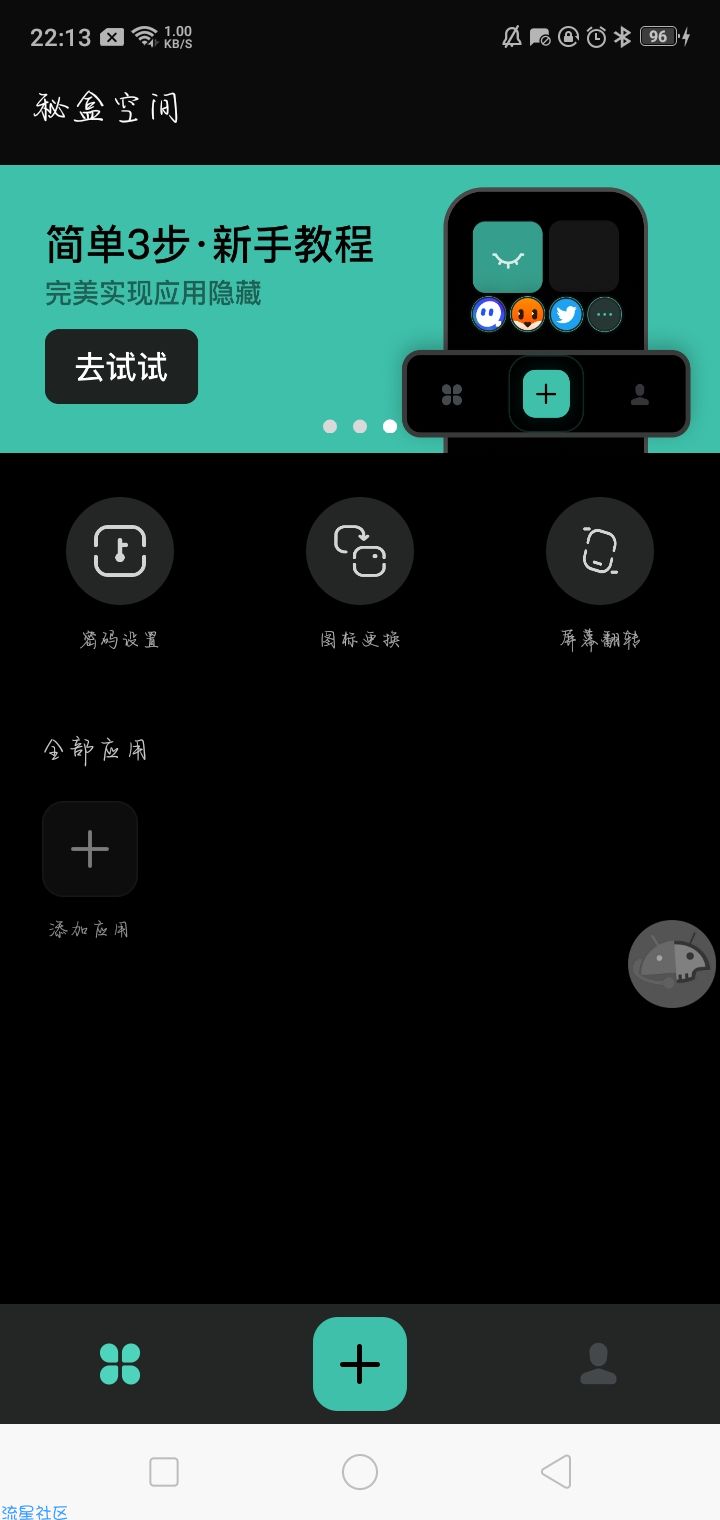Tap the green center plus button
This screenshot has height=1520, width=720.
pos(360,1364)
